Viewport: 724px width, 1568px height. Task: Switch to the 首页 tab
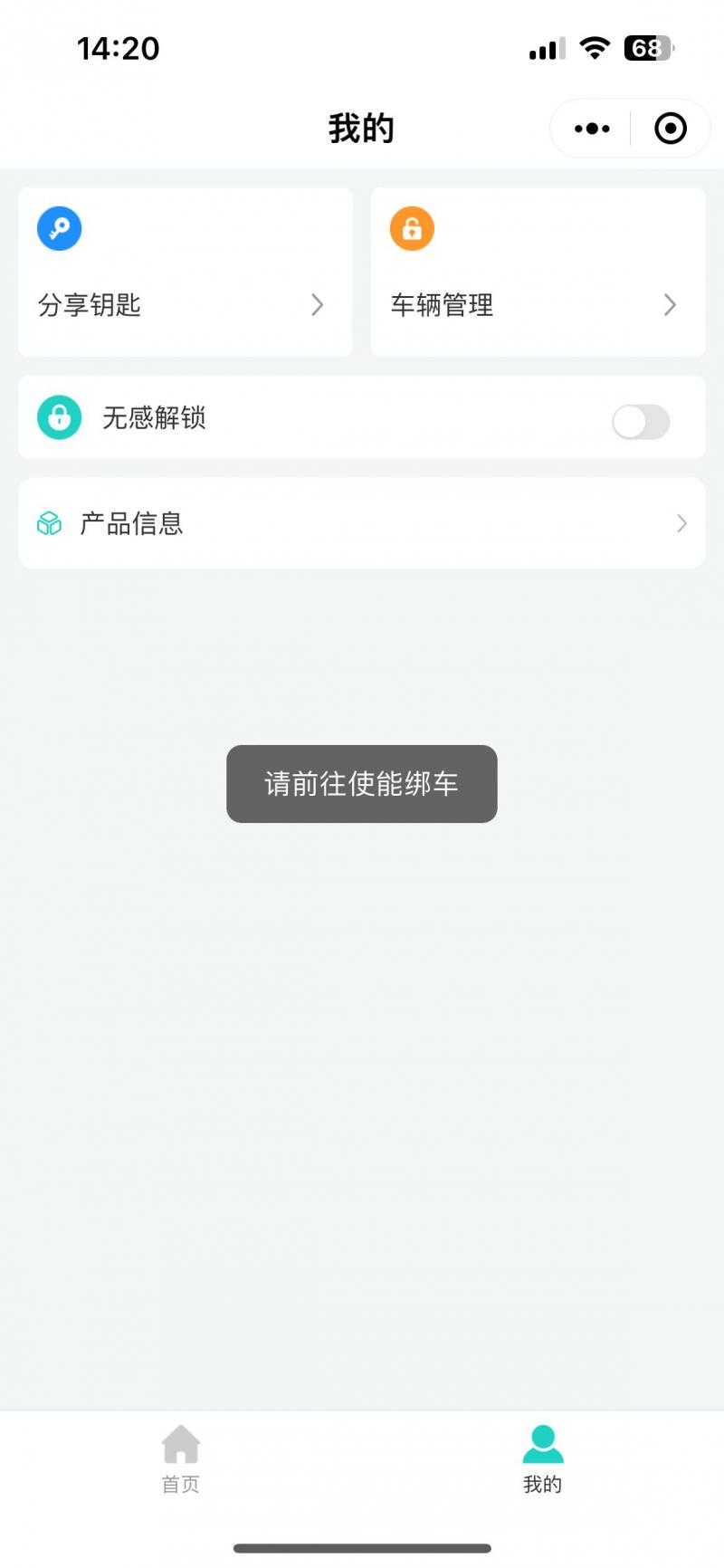click(181, 1458)
